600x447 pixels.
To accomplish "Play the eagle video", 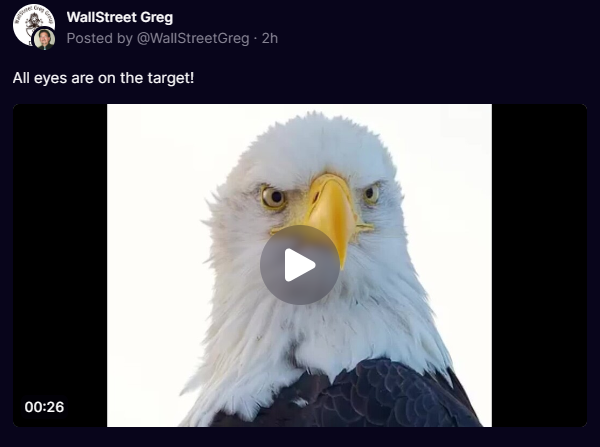I will (x=299, y=265).
